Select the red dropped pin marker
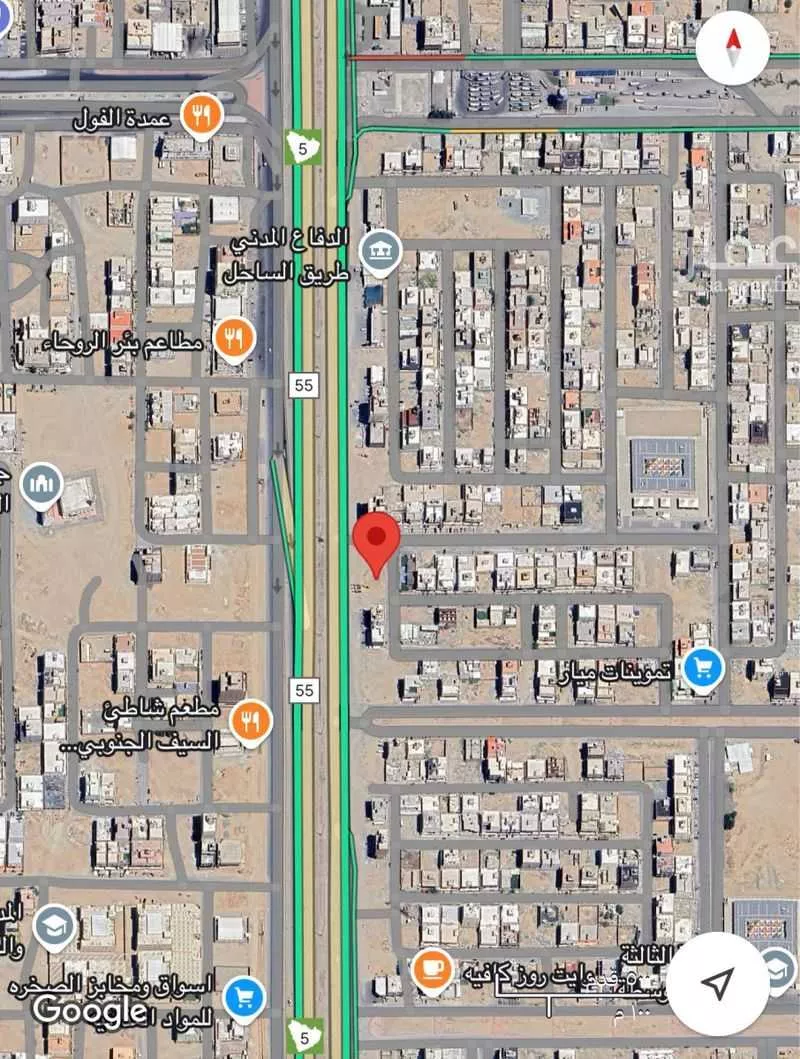Image resolution: width=800 pixels, height=1059 pixels. pyautogui.click(x=377, y=540)
